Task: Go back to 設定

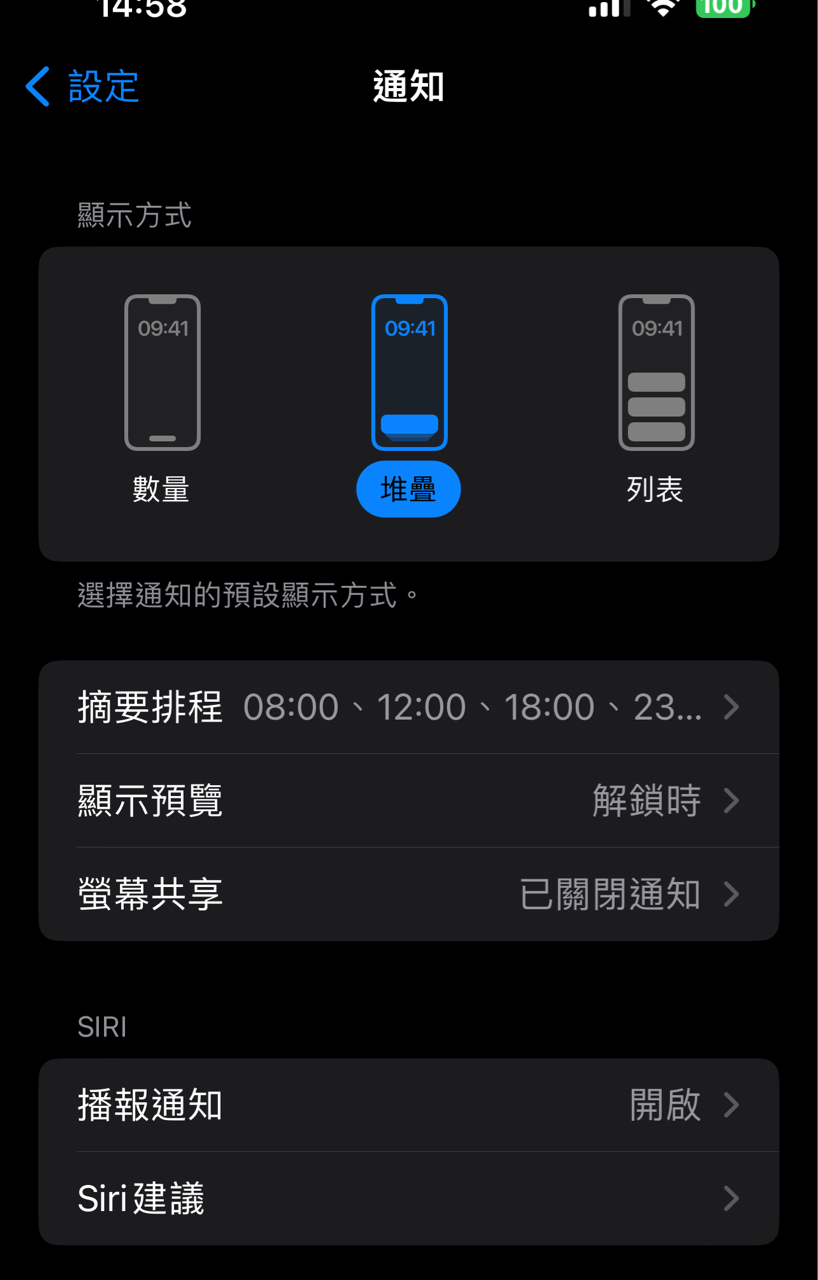Action: pyautogui.click(x=82, y=87)
